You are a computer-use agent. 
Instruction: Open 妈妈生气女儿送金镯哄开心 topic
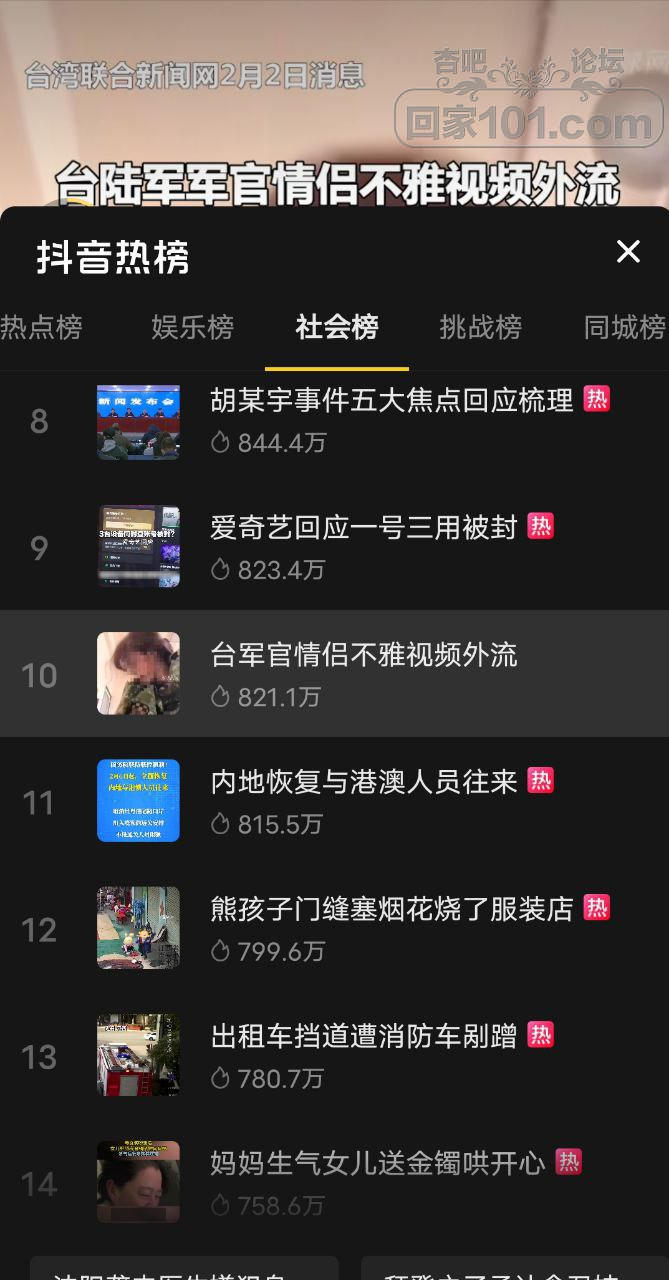377,1163
